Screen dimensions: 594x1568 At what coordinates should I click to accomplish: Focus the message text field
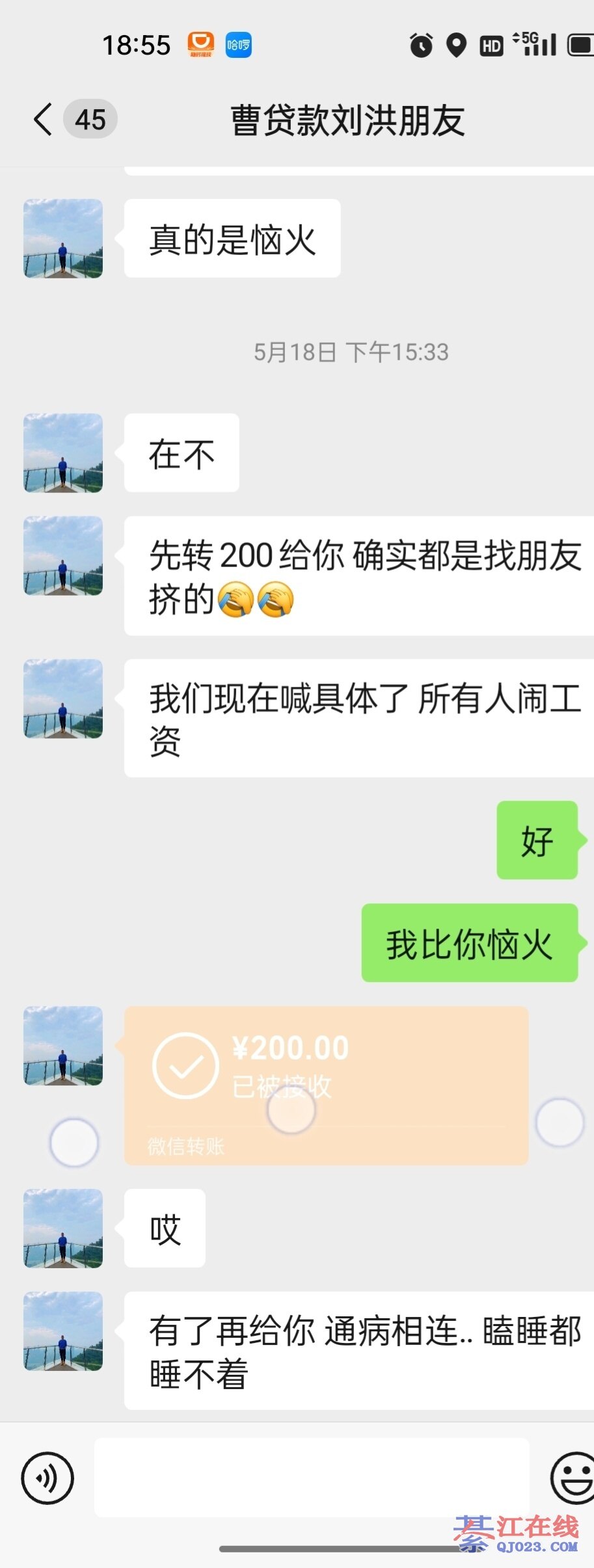[x=311, y=1478]
